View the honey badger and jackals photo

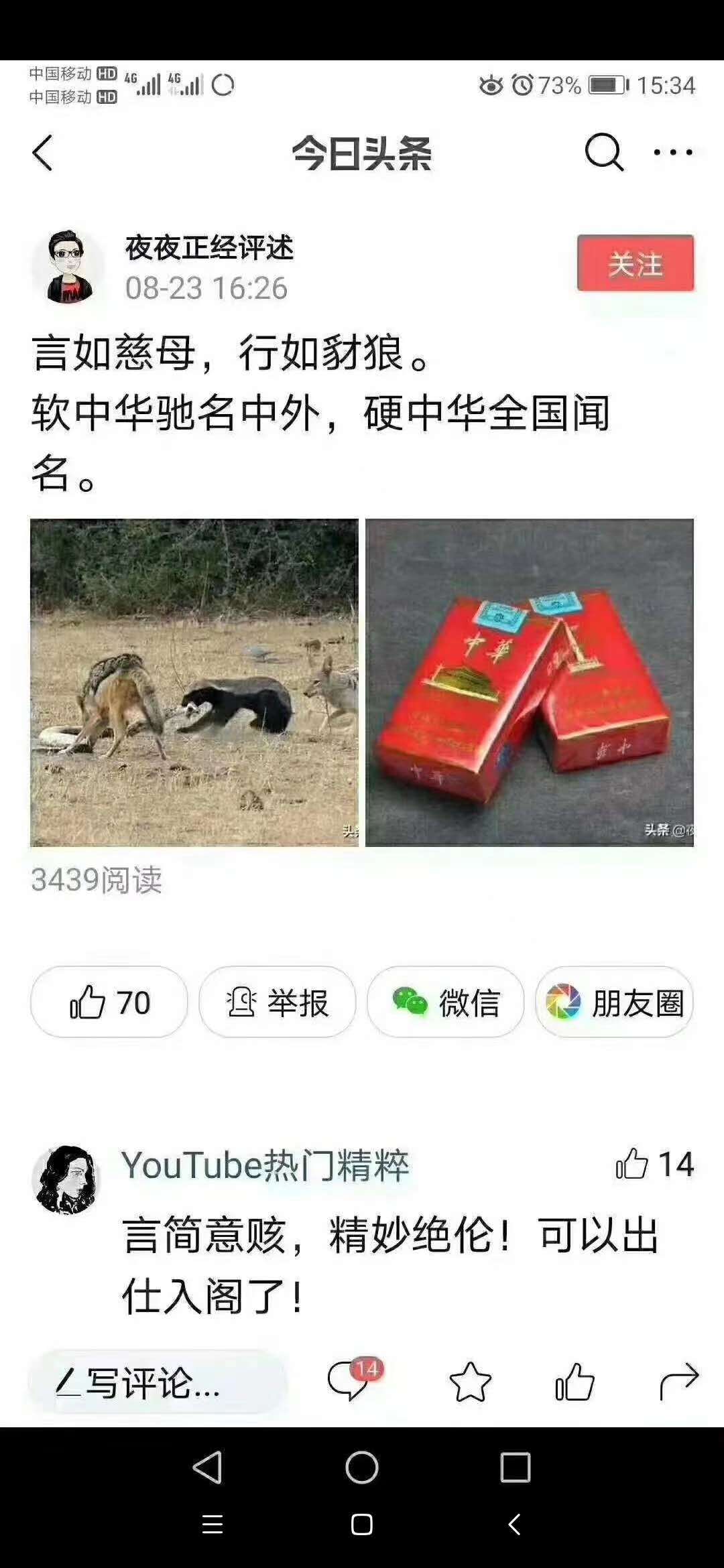(194, 682)
